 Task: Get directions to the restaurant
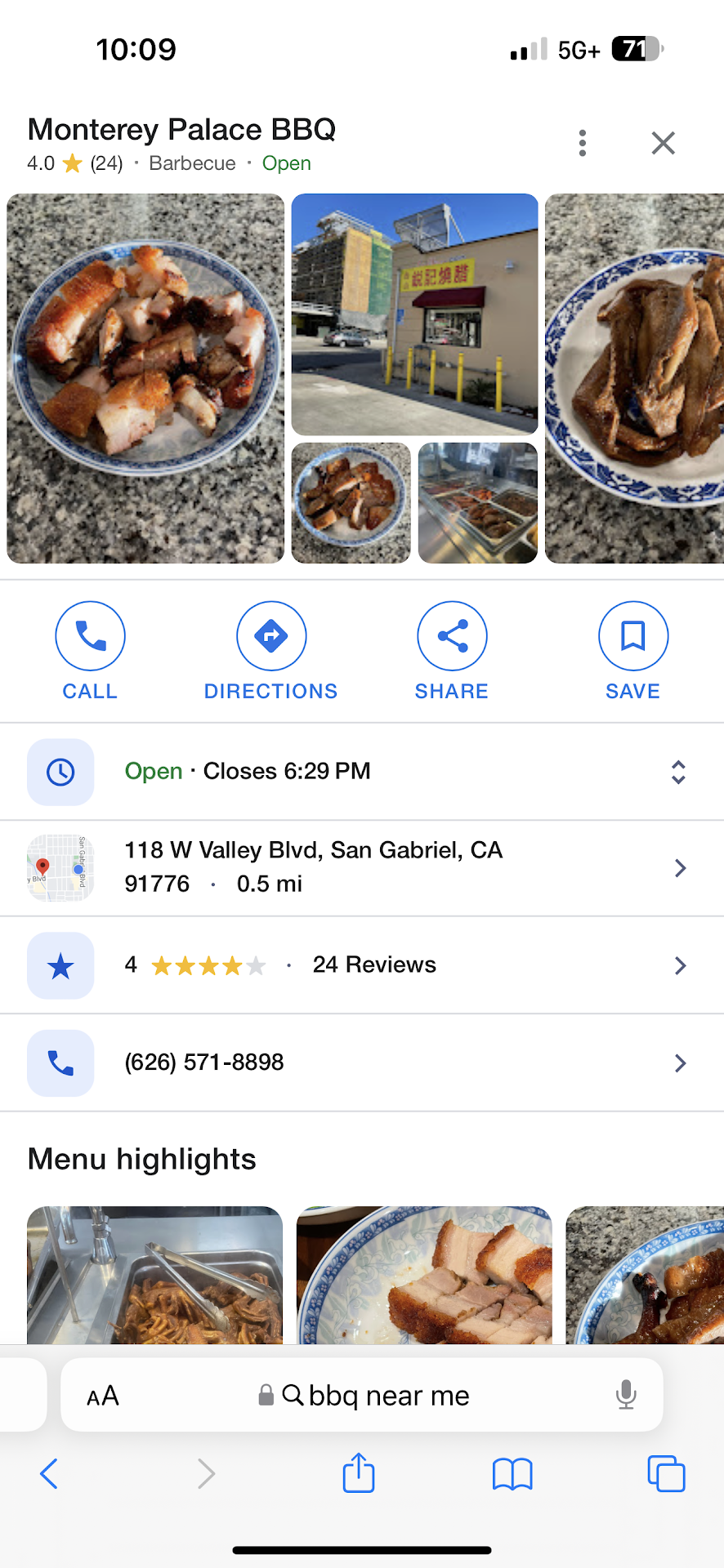[x=270, y=651]
